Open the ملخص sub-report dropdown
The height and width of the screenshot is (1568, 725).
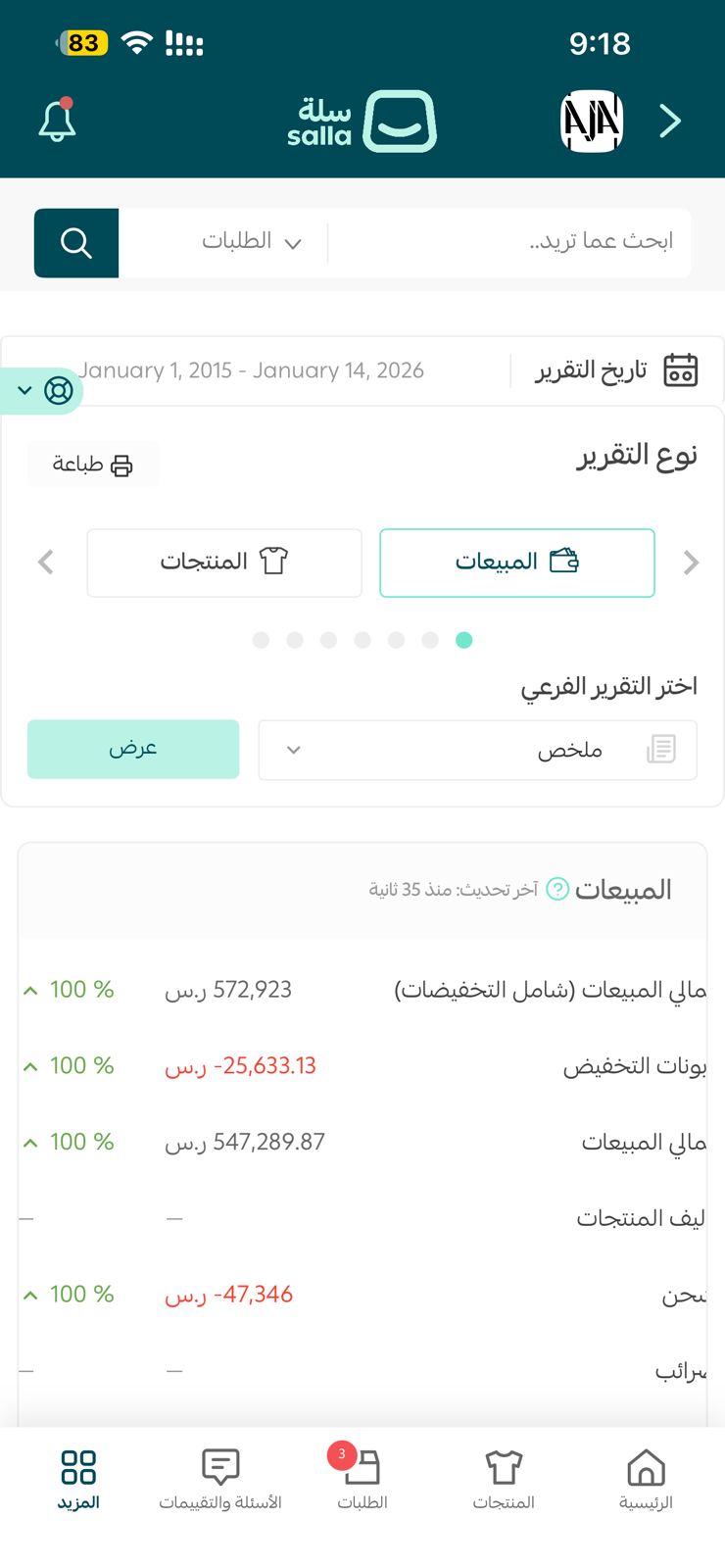(477, 750)
